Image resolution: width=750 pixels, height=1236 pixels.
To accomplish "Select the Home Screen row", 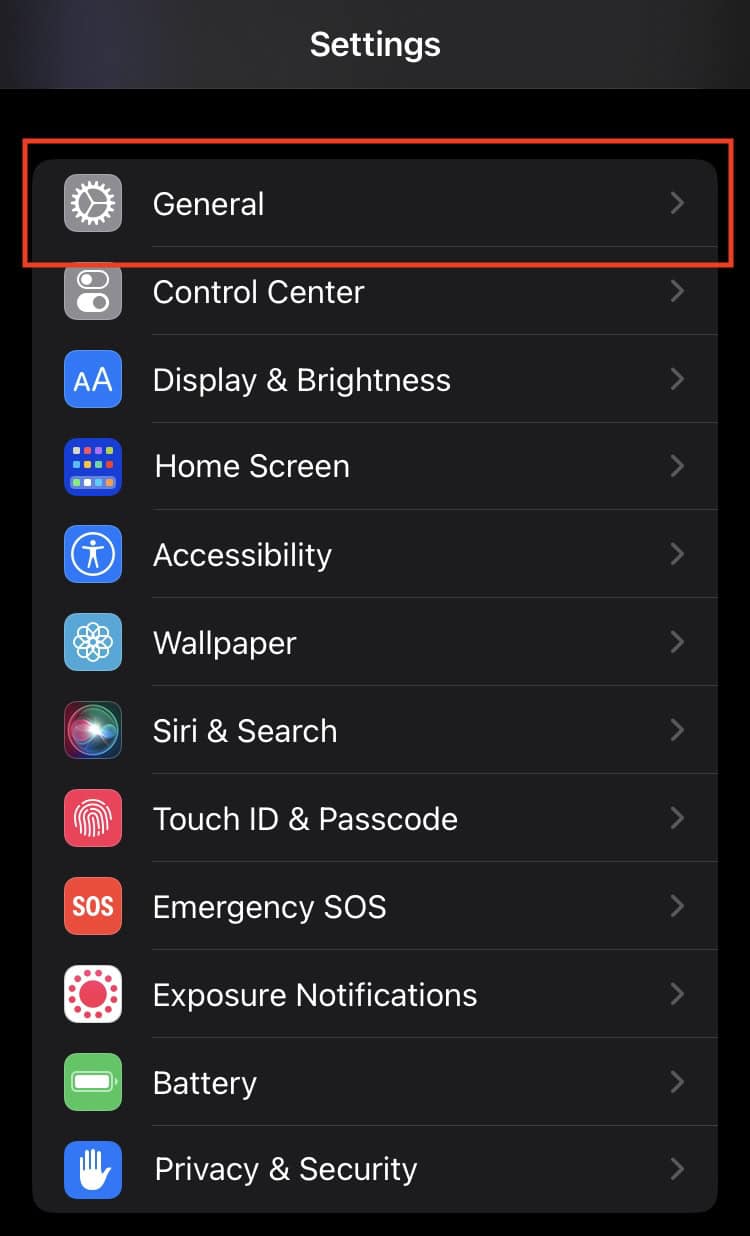I will pos(375,467).
